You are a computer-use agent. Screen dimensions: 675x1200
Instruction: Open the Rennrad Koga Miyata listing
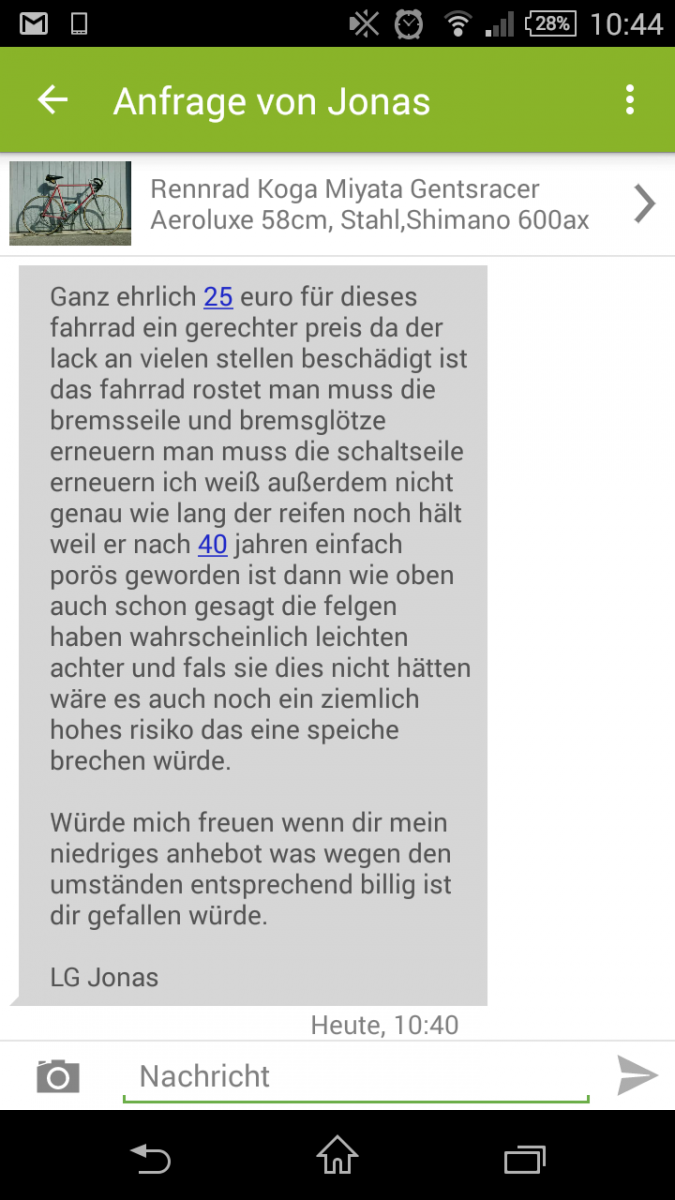tap(370, 204)
